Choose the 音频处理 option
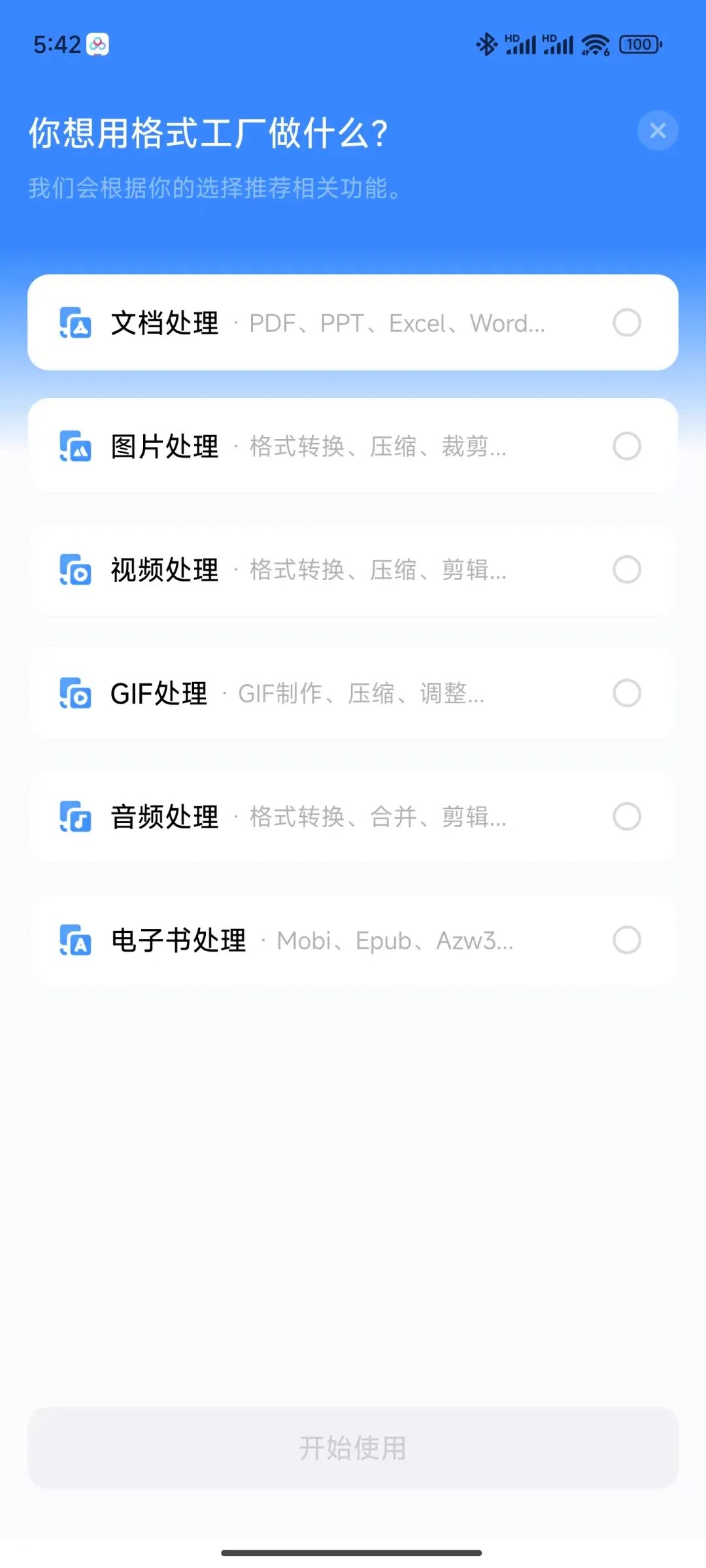Image resolution: width=706 pixels, height=1568 pixels. 353,817
